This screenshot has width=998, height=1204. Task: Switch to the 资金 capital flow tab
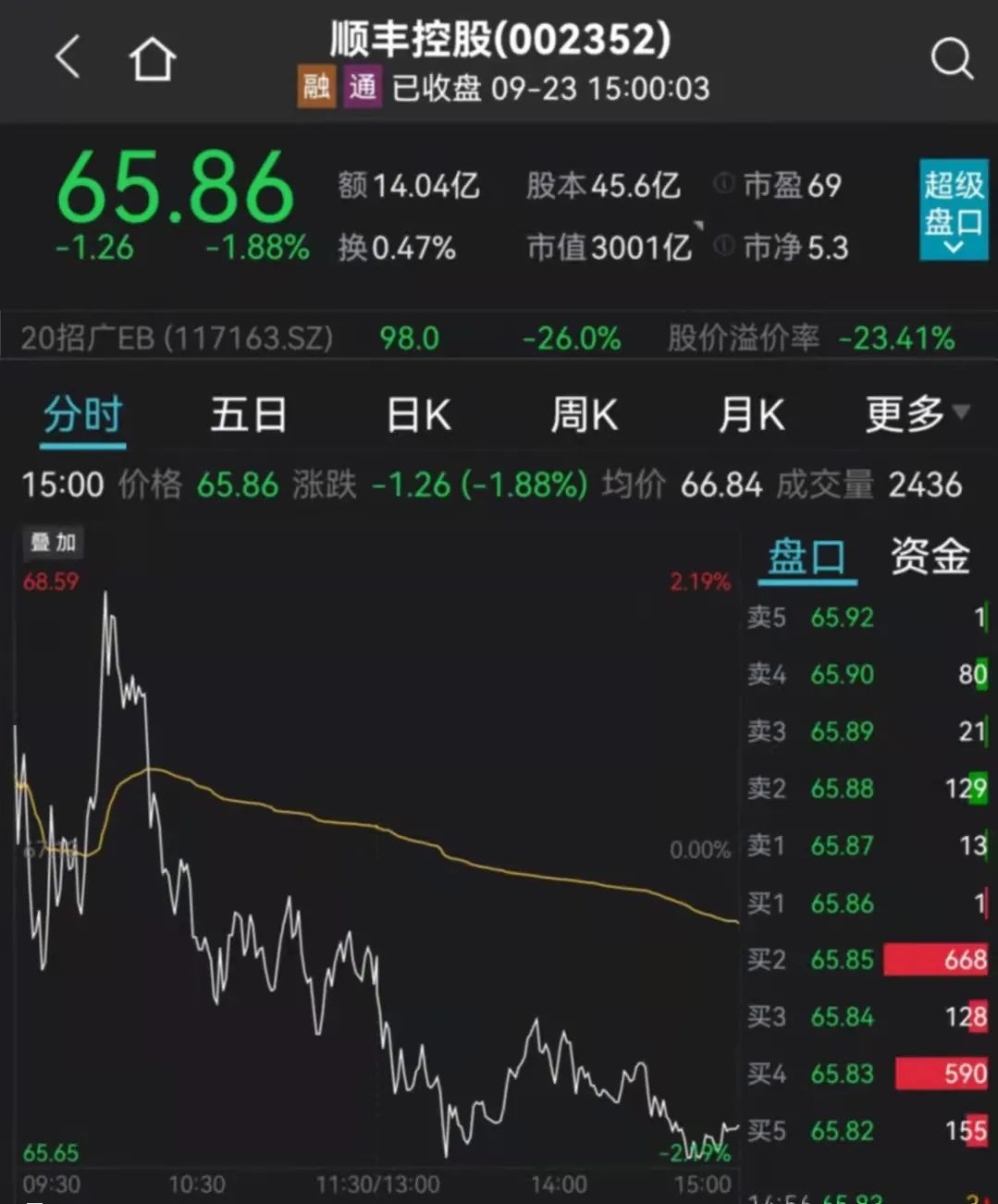(930, 558)
